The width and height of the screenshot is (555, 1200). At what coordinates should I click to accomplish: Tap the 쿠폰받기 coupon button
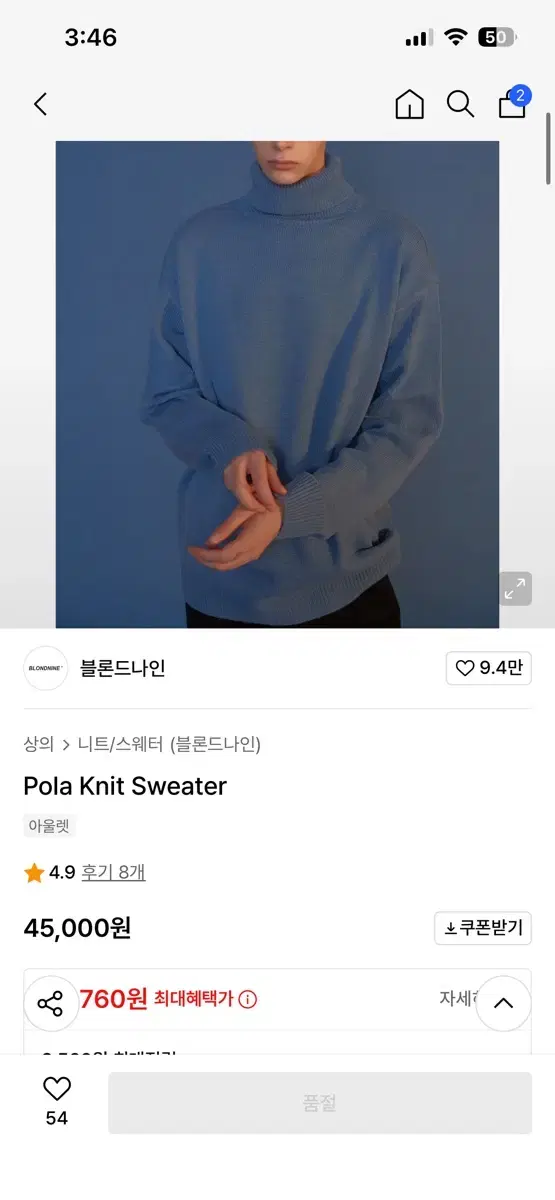pyautogui.click(x=483, y=928)
